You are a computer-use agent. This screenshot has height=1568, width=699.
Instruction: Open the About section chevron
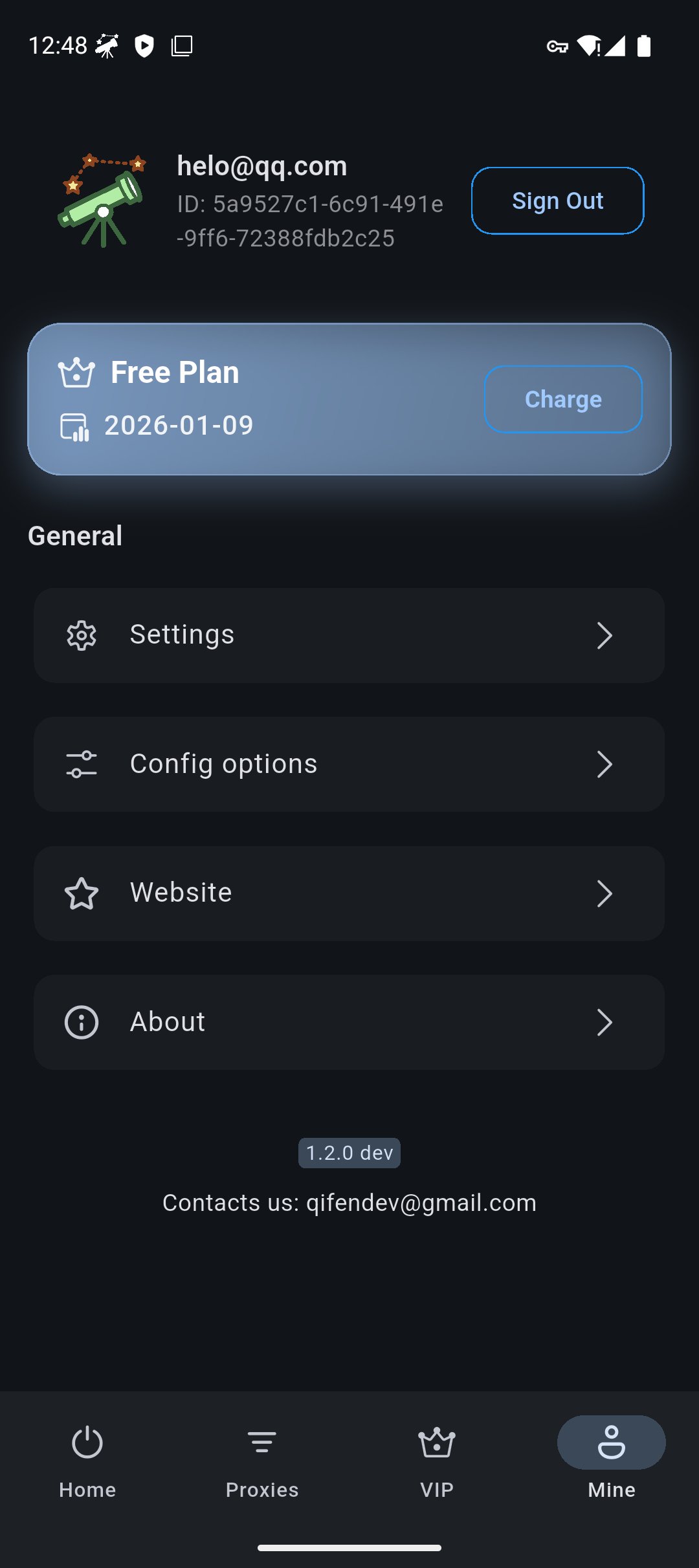[x=605, y=1022]
